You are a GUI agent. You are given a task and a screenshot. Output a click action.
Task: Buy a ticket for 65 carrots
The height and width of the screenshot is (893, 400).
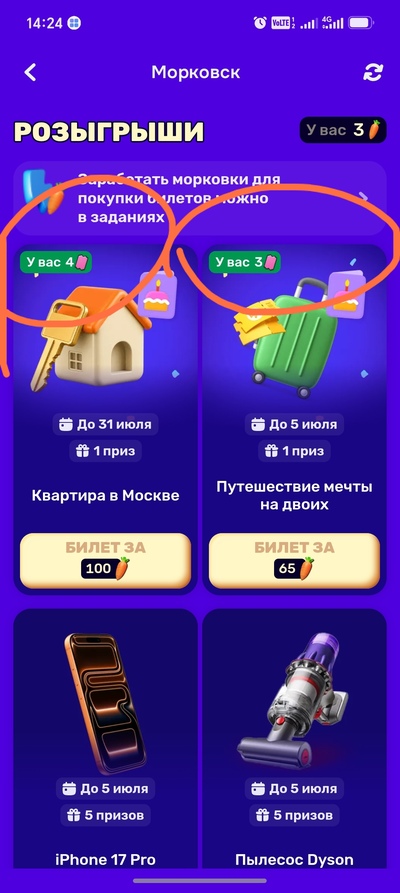click(294, 561)
